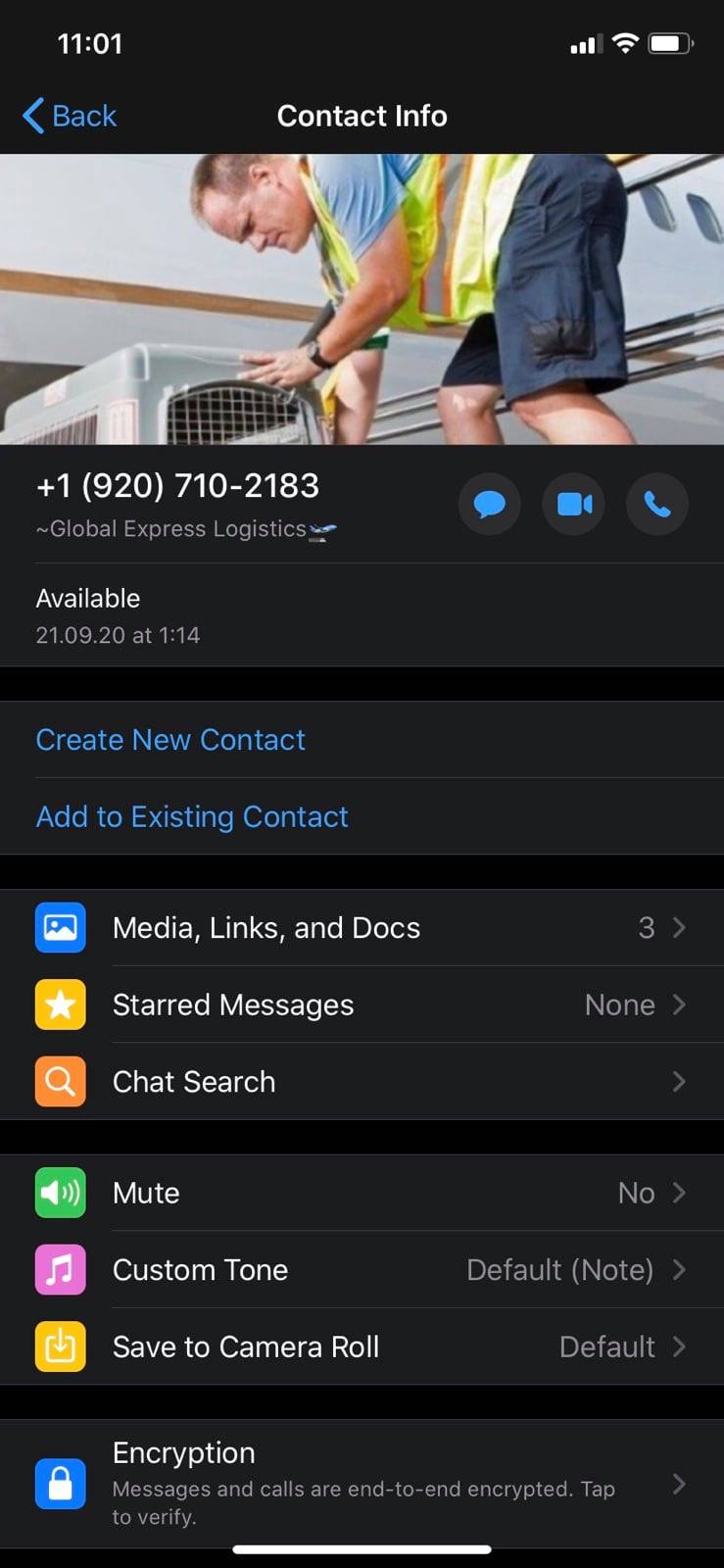Viewport: 724px width, 1568px height.
Task: Open Save to Camera Roll setting
Action: coord(362,1347)
